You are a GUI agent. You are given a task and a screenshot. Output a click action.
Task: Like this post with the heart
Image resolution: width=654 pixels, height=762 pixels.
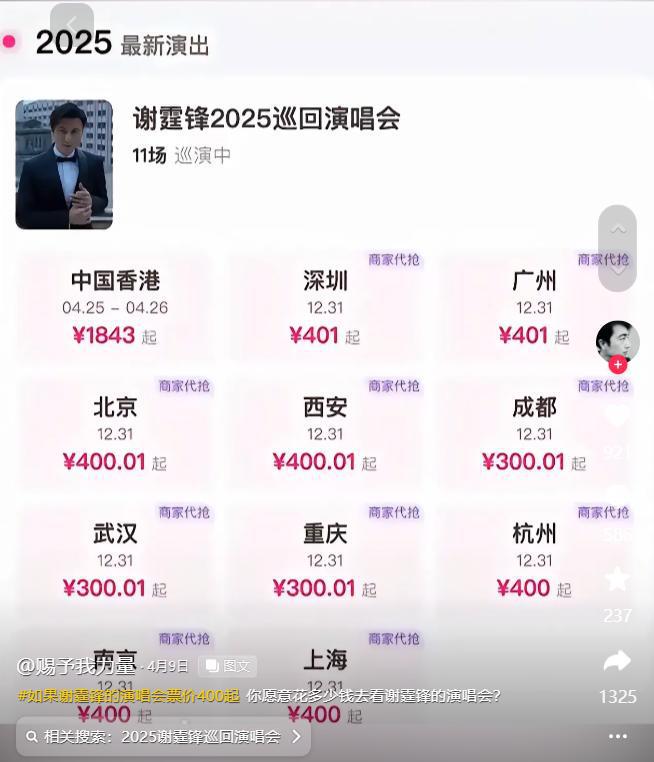(617, 415)
